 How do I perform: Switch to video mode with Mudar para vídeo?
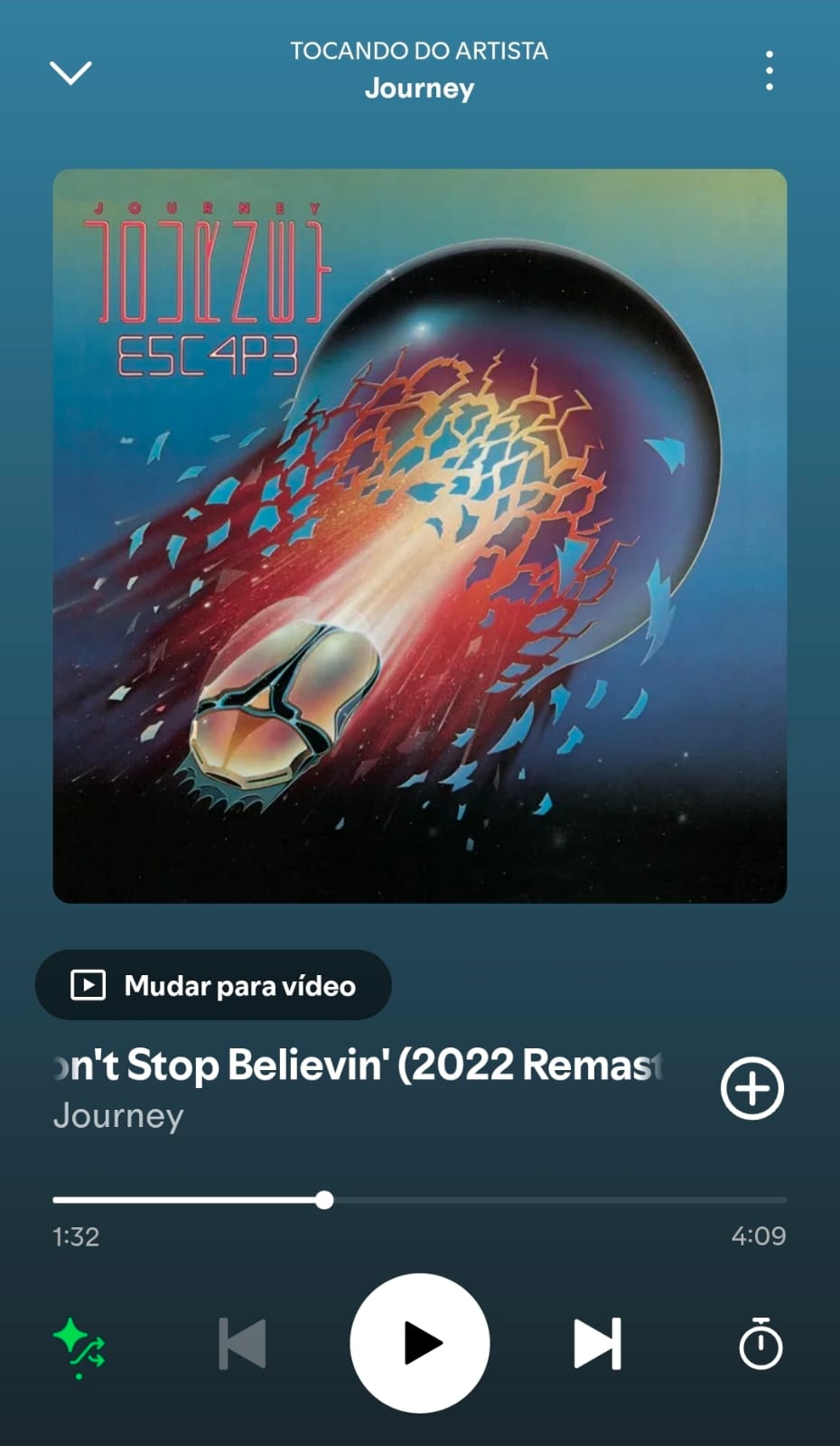[213, 986]
